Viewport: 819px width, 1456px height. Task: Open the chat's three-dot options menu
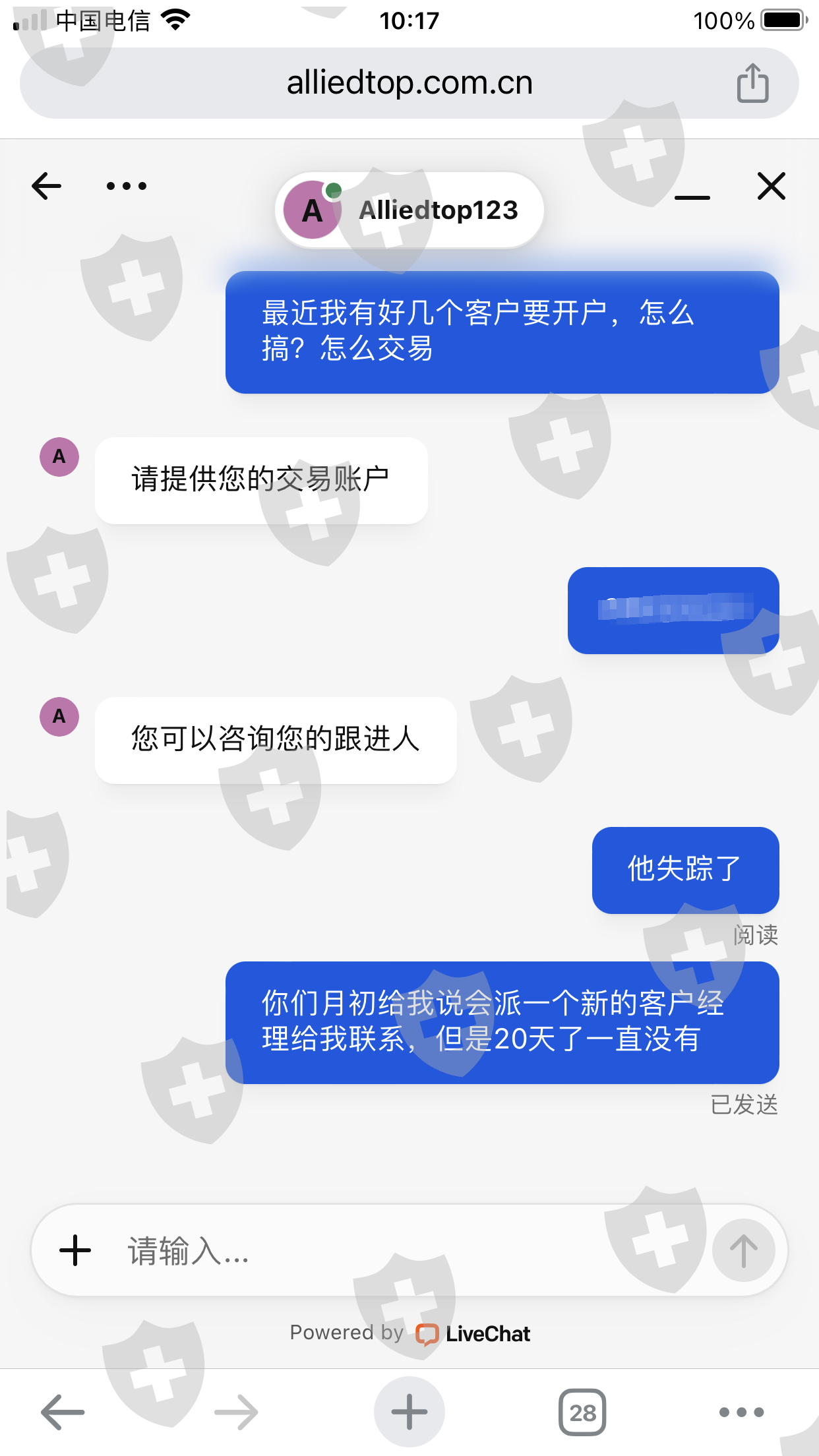127,186
